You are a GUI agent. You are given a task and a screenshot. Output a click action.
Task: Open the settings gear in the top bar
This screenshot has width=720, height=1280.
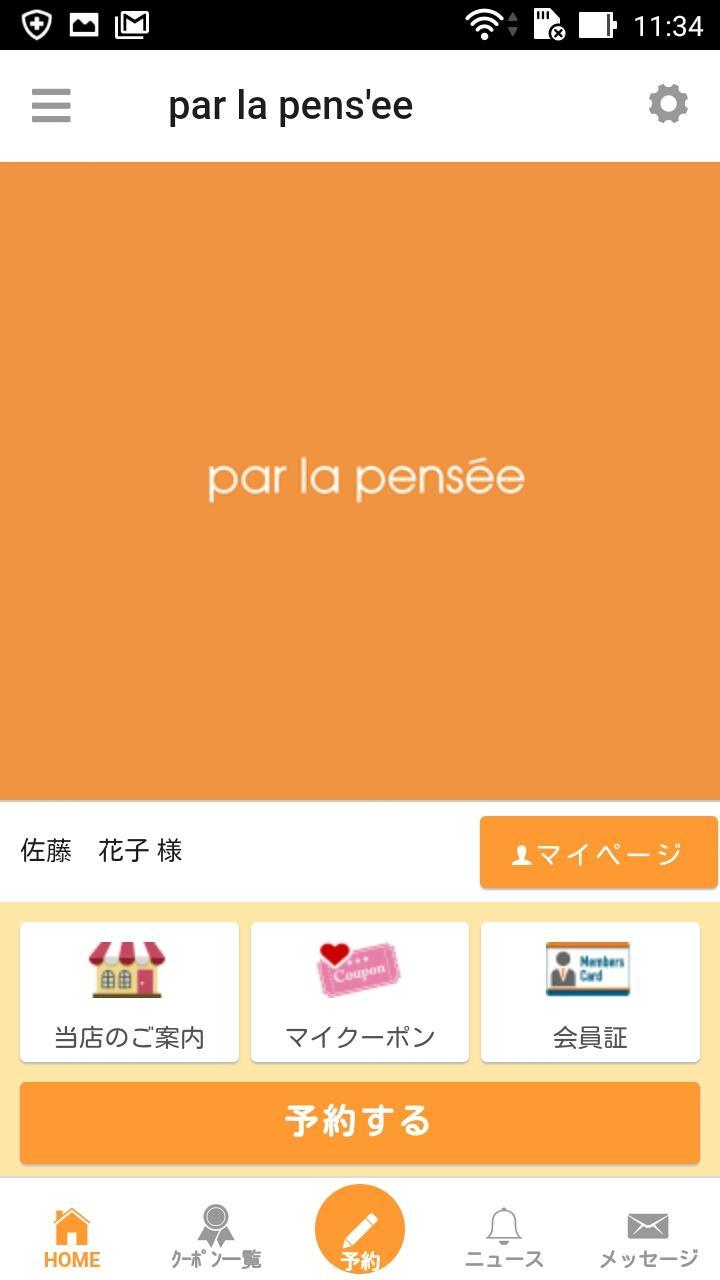[667, 104]
